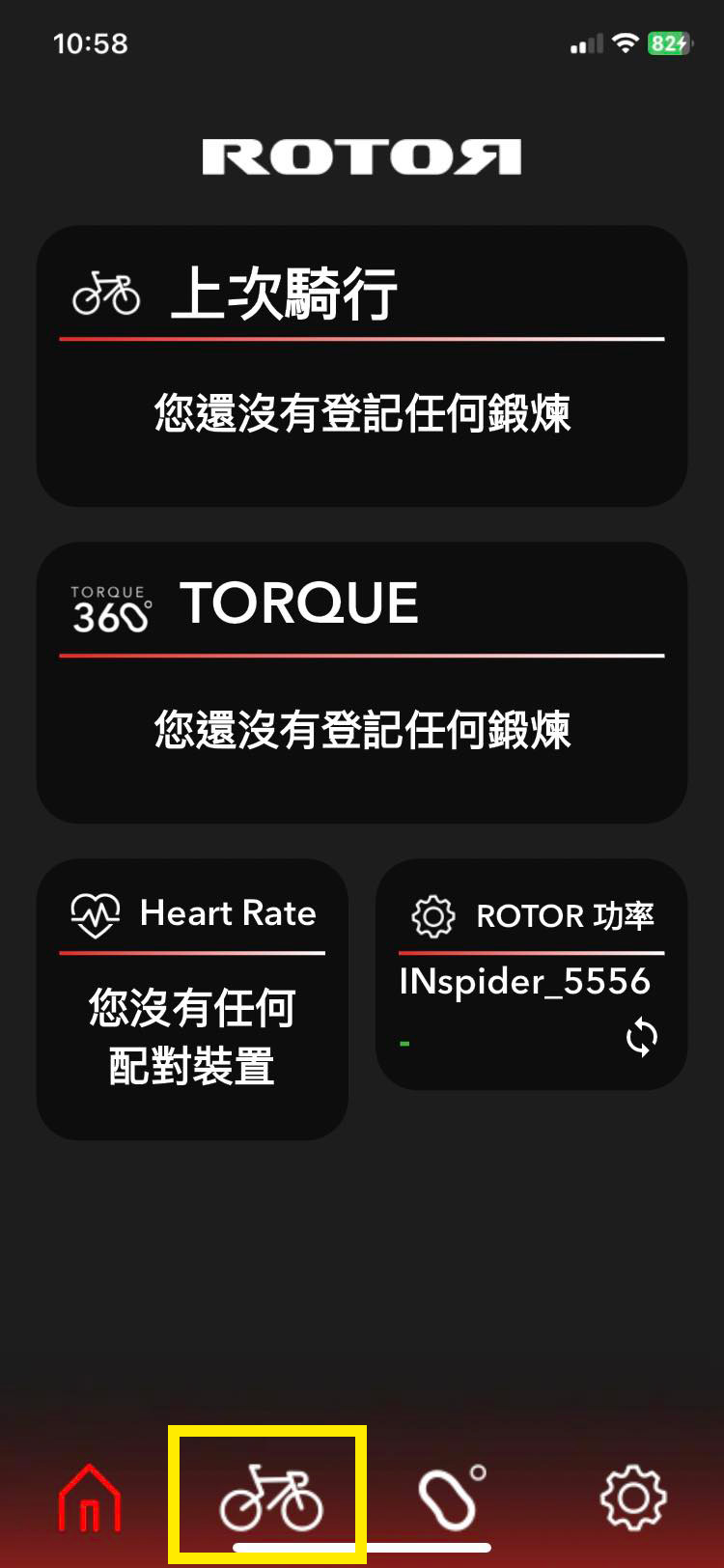Switch to the bike ride tab
The height and width of the screenshot is (1568, 724).
270,1497
